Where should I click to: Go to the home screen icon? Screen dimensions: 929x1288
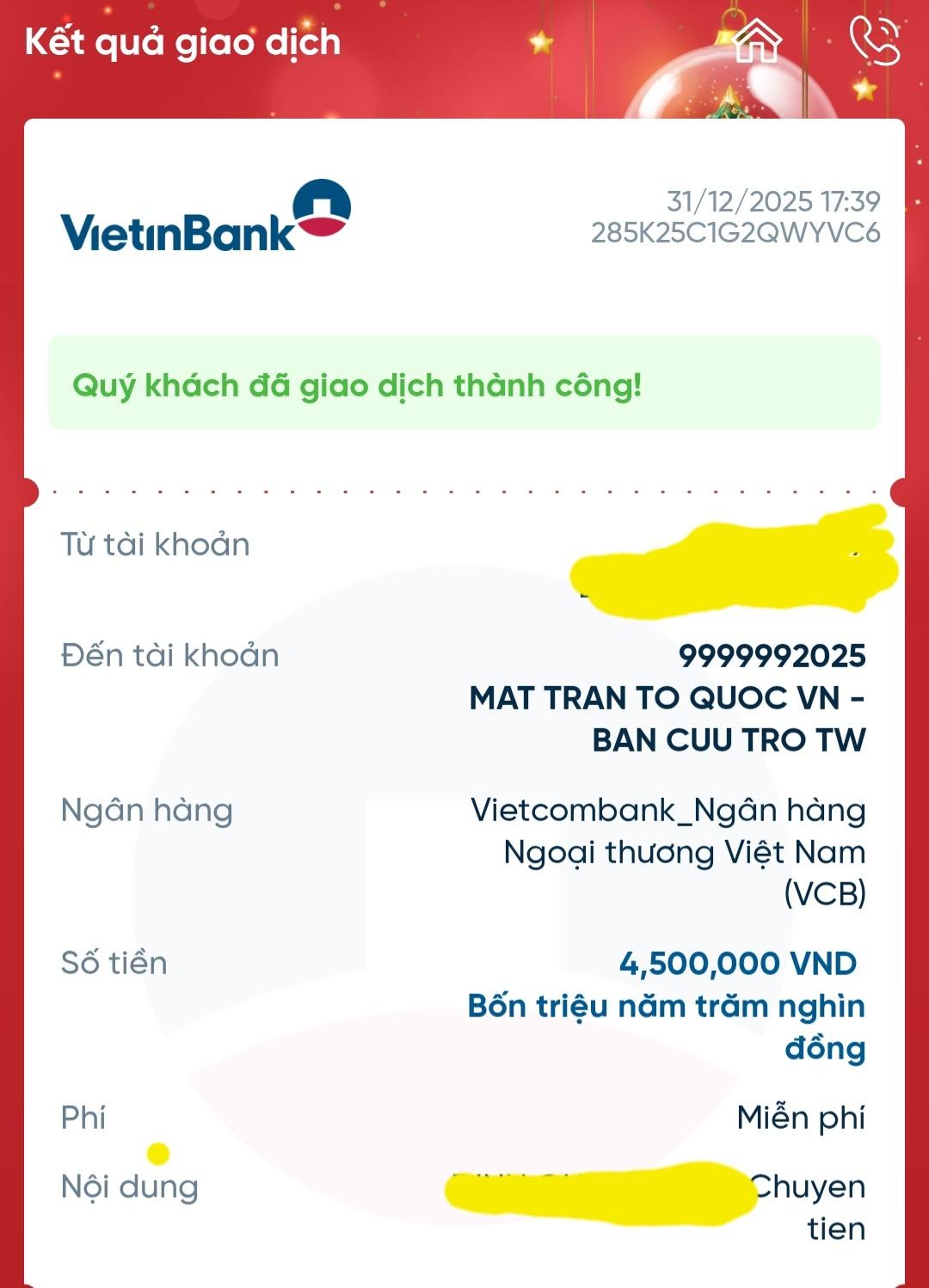click(757, 41)
